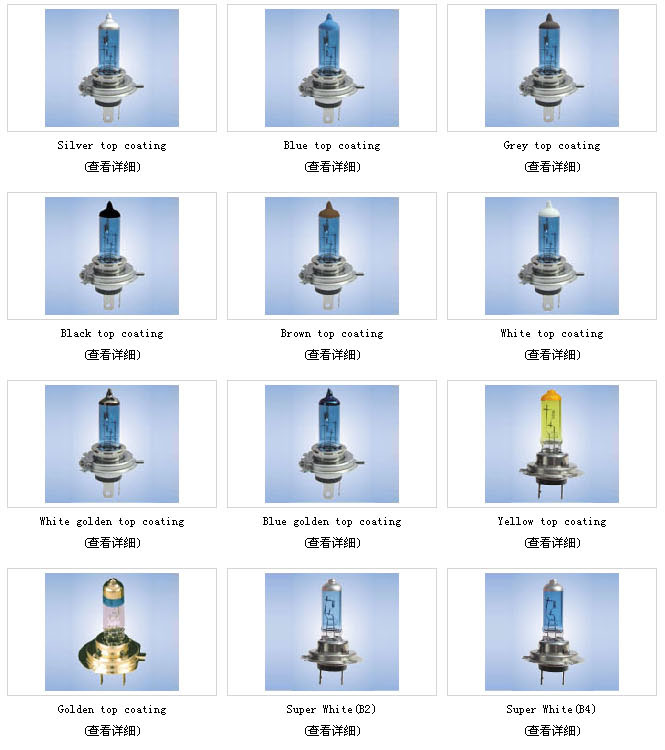Open the Black top coating bulb image
The width and height of the screenshot is (665, 750).
(x=112, y=256)
